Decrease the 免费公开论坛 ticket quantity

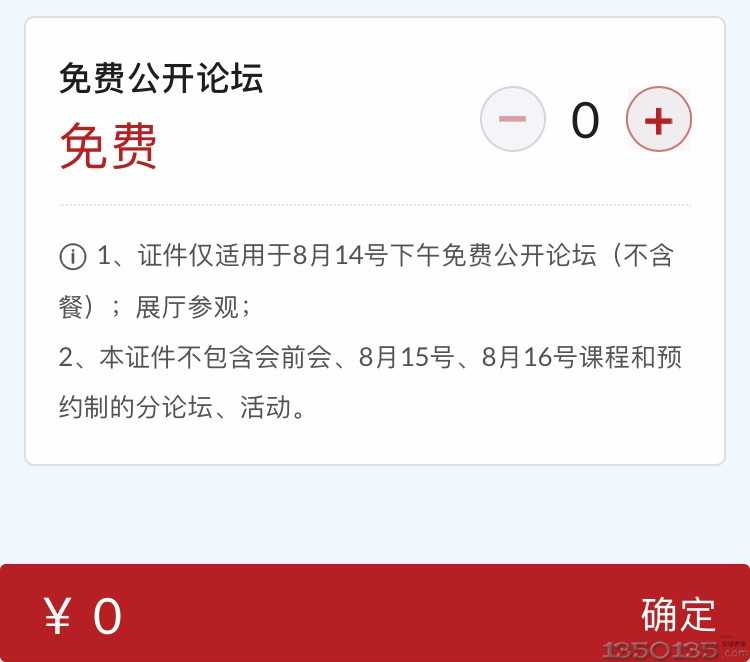pos(513,120)
